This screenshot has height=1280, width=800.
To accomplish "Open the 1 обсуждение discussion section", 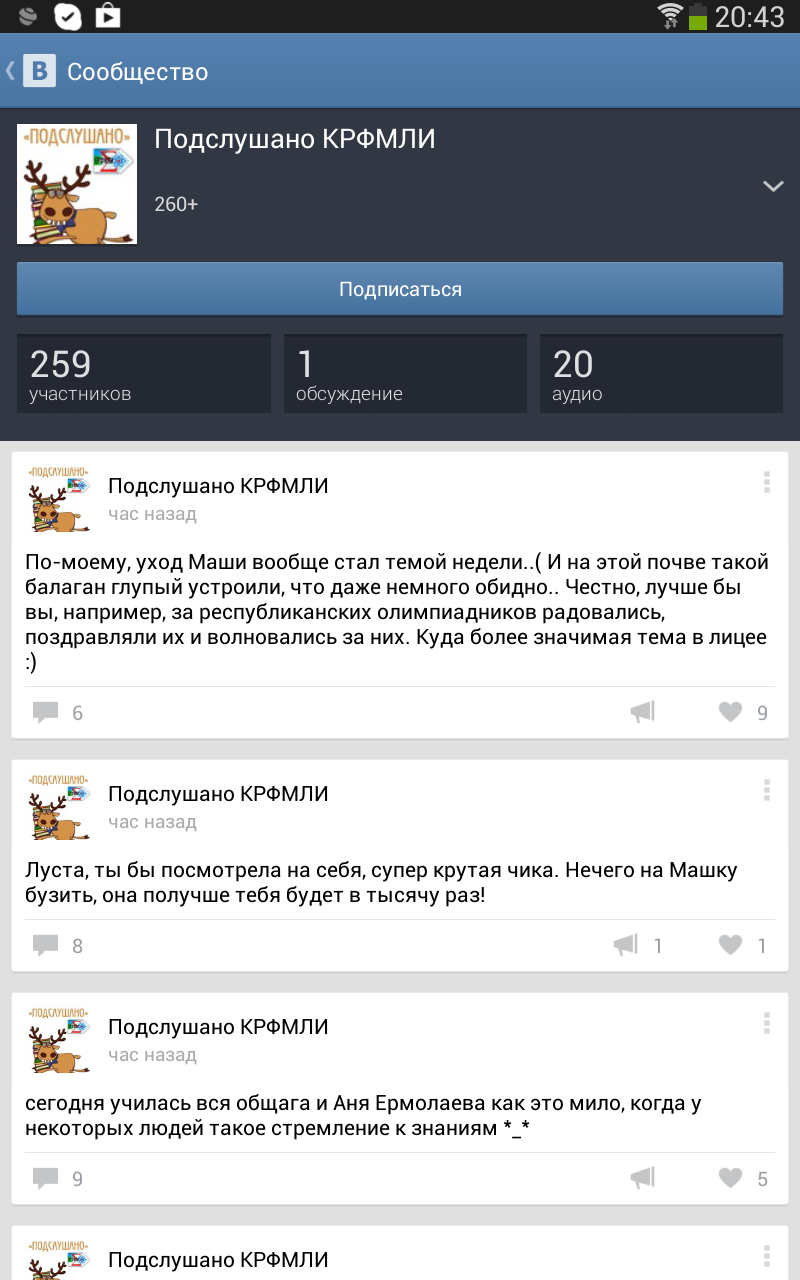I will pos(405,374).
